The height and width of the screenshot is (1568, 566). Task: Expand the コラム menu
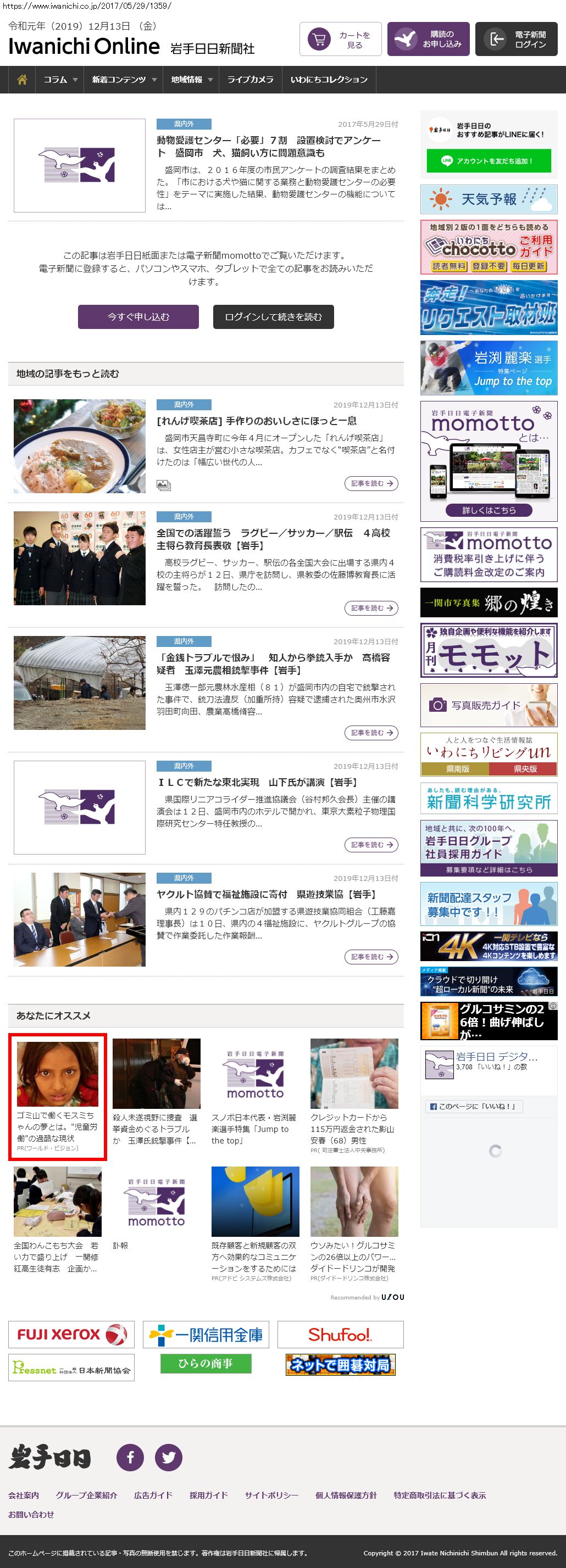(60, 80)
